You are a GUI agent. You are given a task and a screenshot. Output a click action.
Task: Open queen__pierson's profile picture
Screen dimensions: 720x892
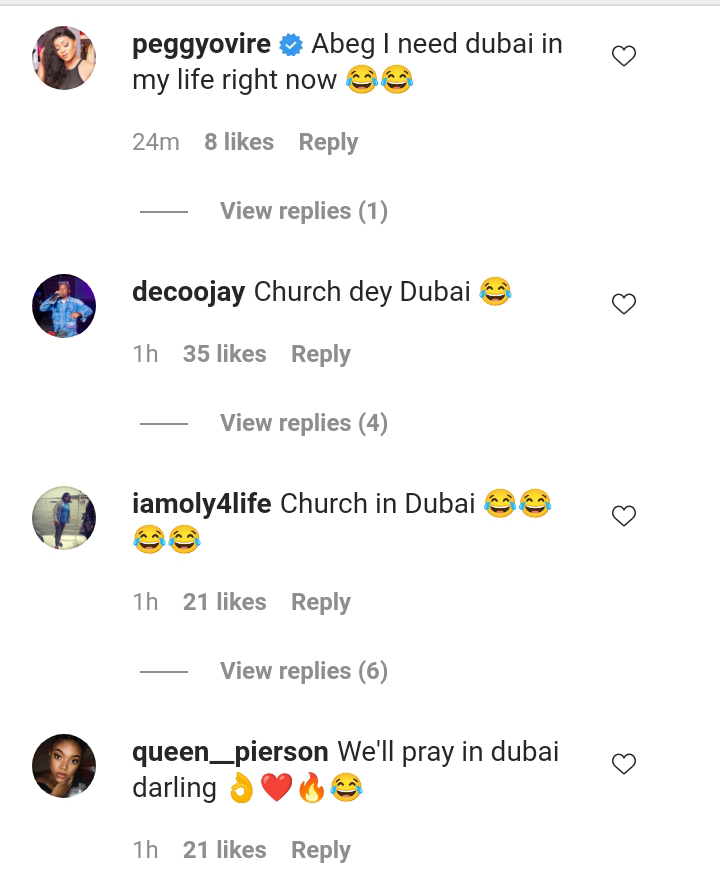(x=64, y=766)
